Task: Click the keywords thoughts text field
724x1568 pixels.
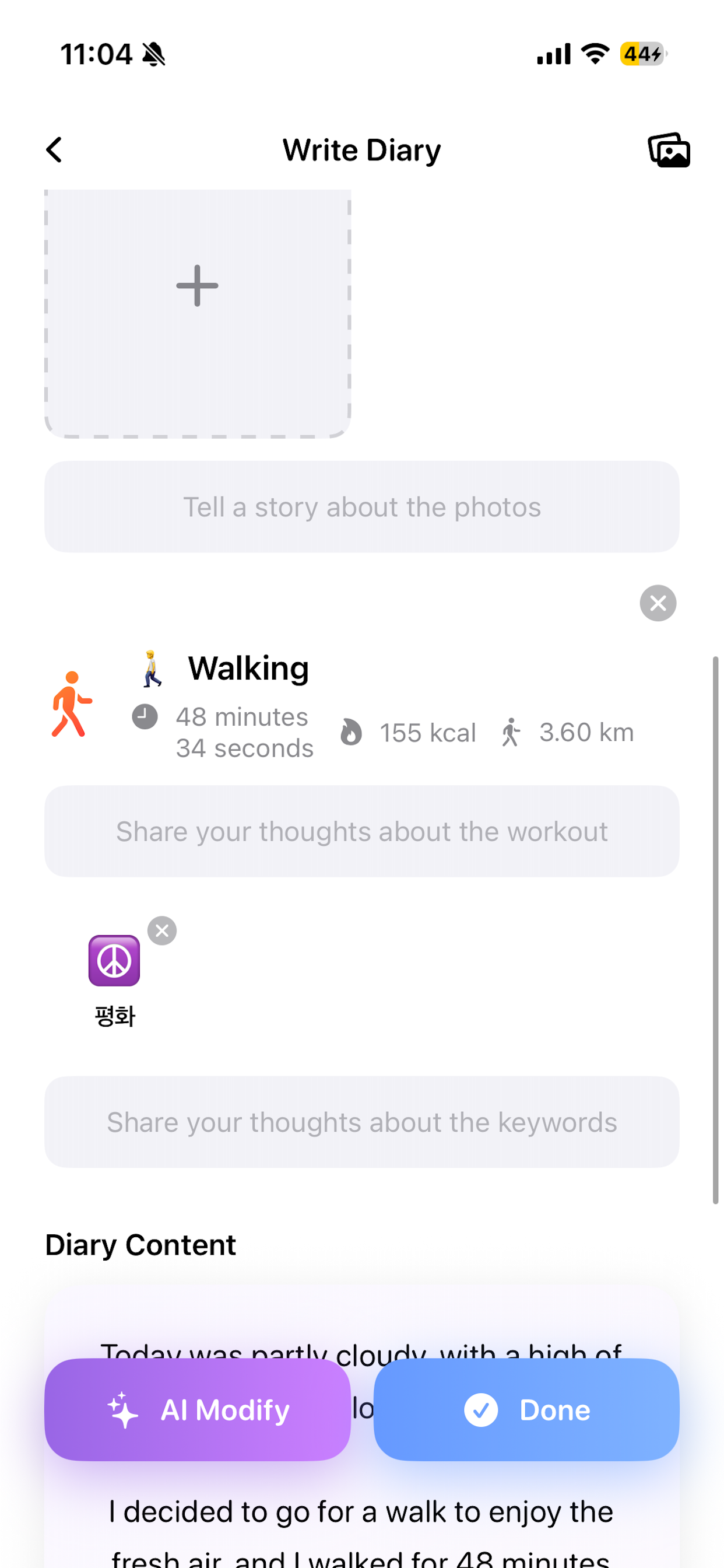Action: [361, 1122]
